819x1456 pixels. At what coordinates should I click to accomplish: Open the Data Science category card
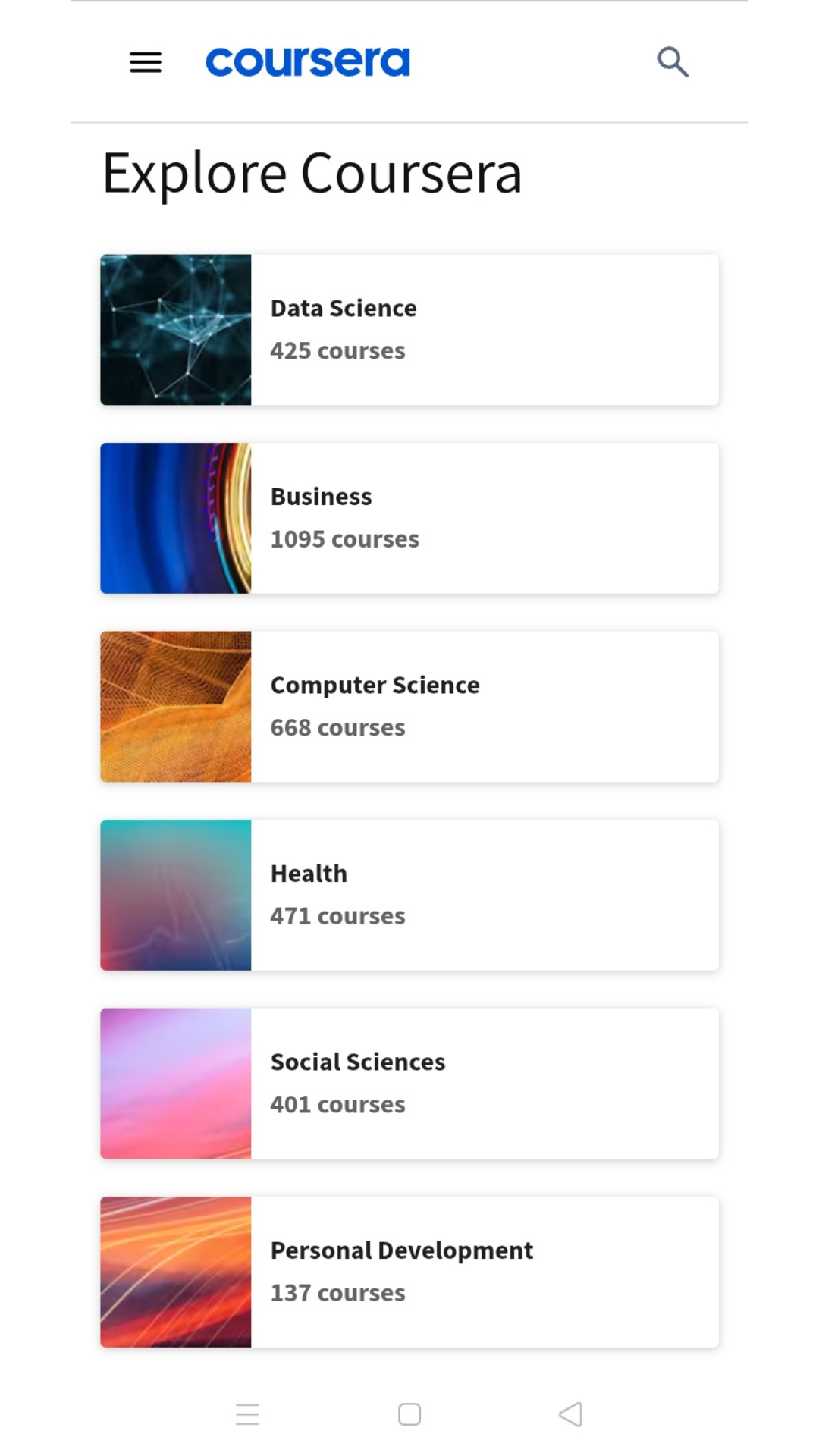(x=485, y=329)
